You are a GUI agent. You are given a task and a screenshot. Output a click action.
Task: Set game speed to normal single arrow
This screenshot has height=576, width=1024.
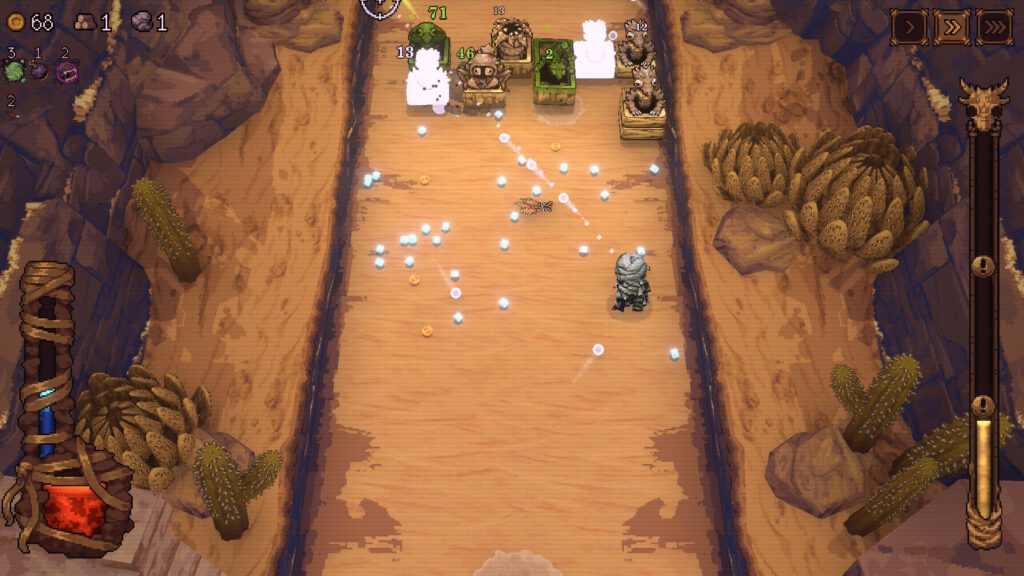[909, 26]
